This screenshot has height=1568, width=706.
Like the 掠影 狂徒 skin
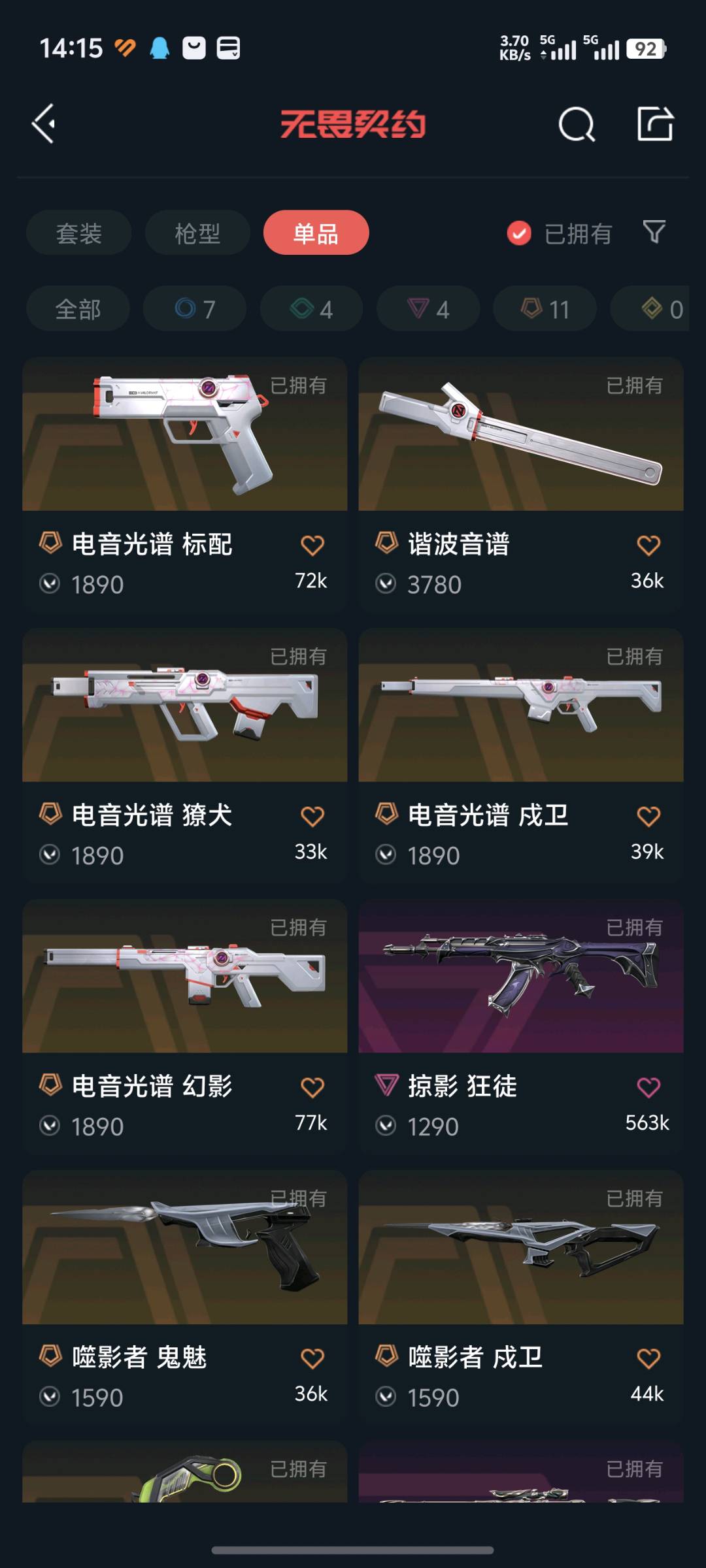(x=648, y=1088)
